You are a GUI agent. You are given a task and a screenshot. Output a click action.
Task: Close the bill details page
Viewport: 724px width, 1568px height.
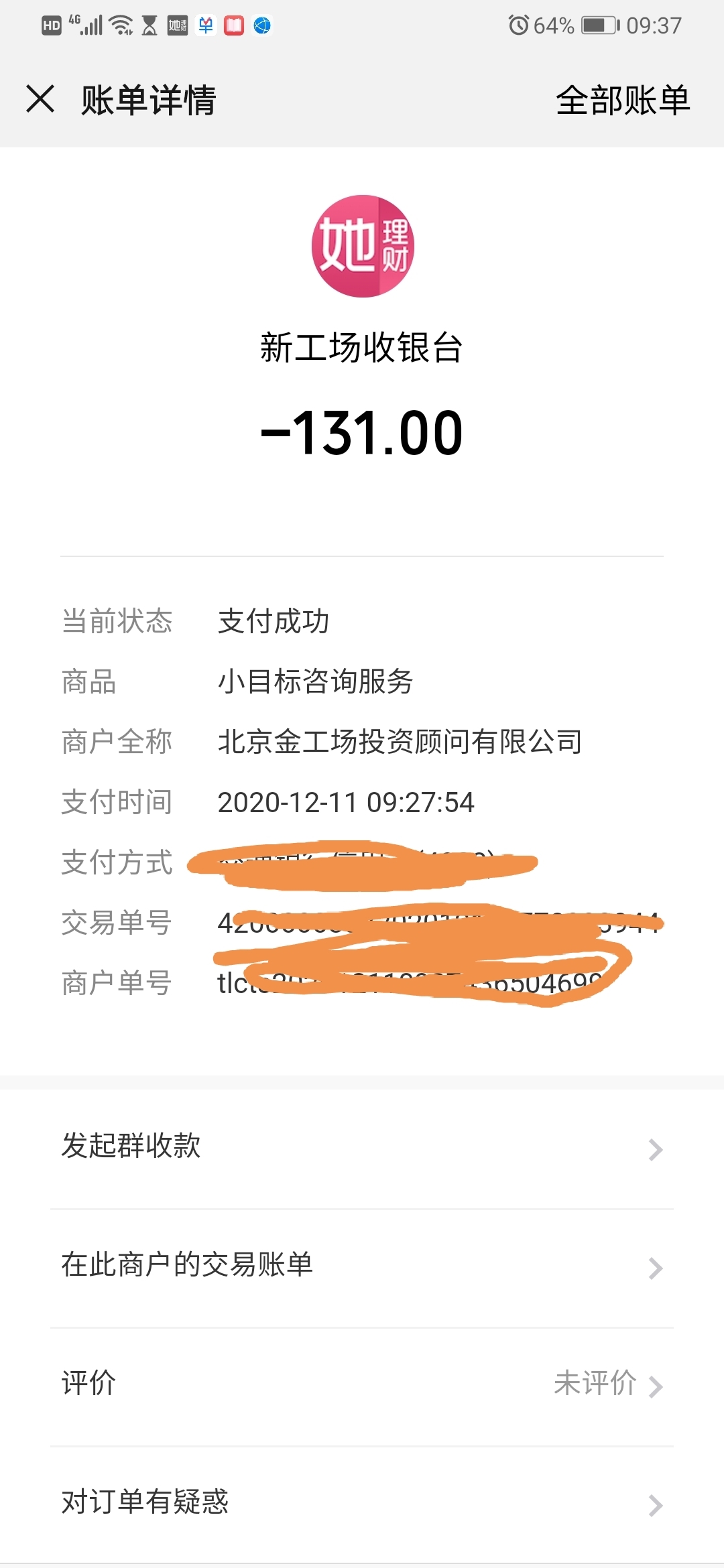[40, 99]
